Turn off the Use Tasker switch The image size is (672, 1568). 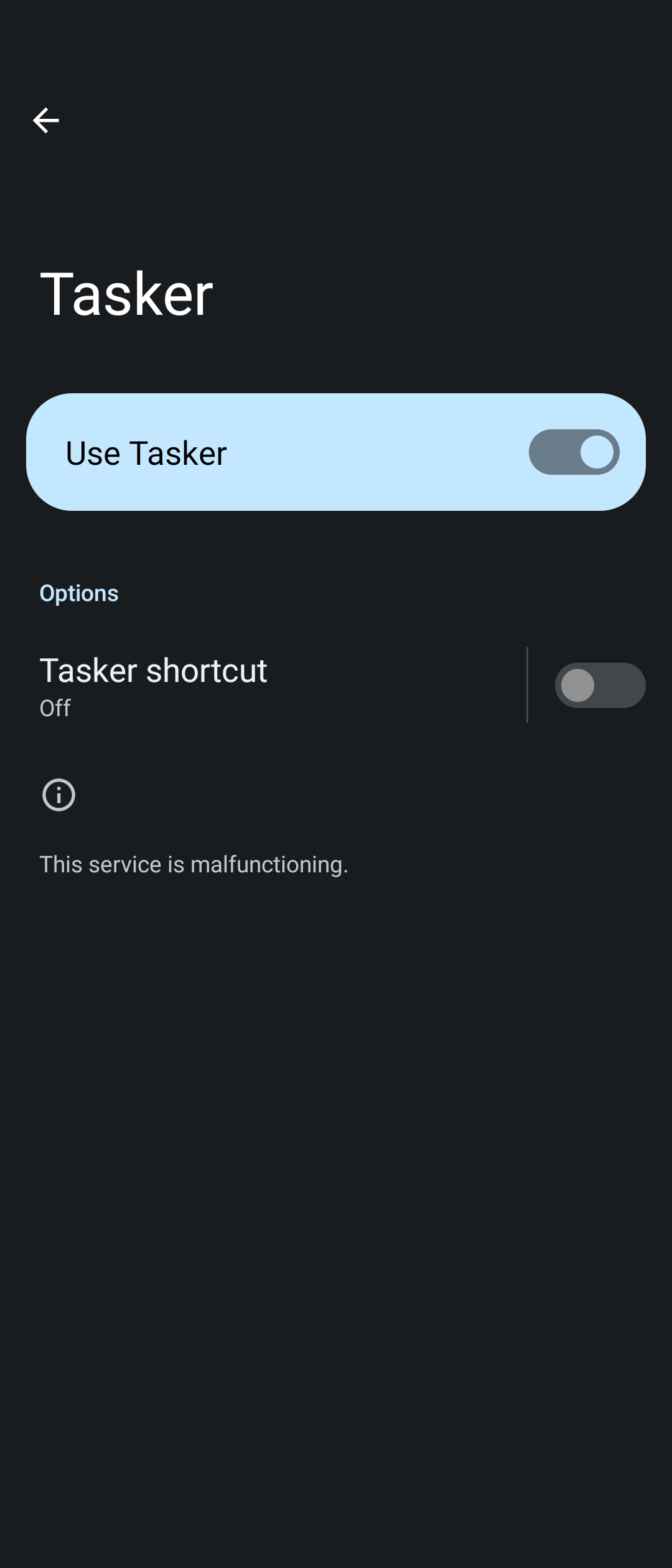tap(574, 452)
